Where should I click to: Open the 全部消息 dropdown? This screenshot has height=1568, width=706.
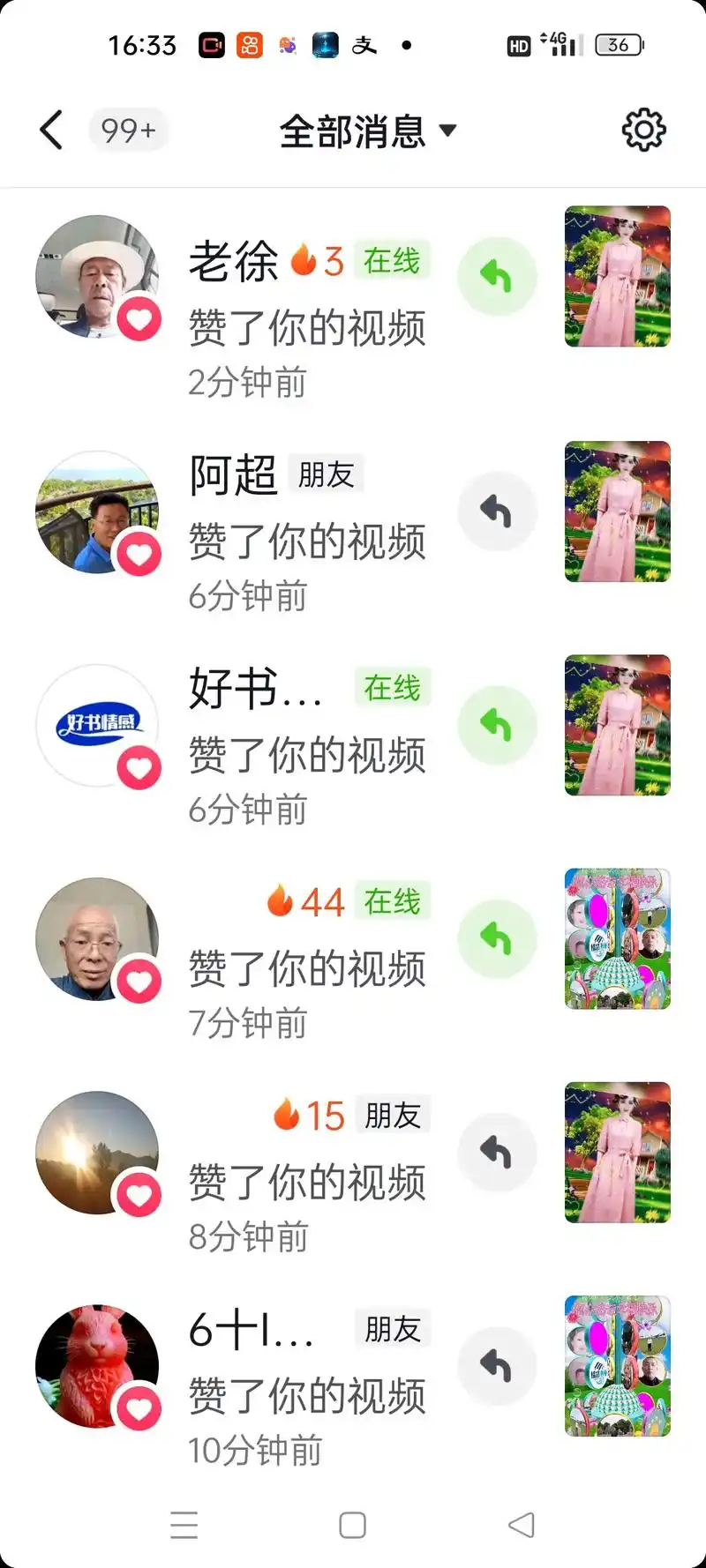(x=367, y=129)
